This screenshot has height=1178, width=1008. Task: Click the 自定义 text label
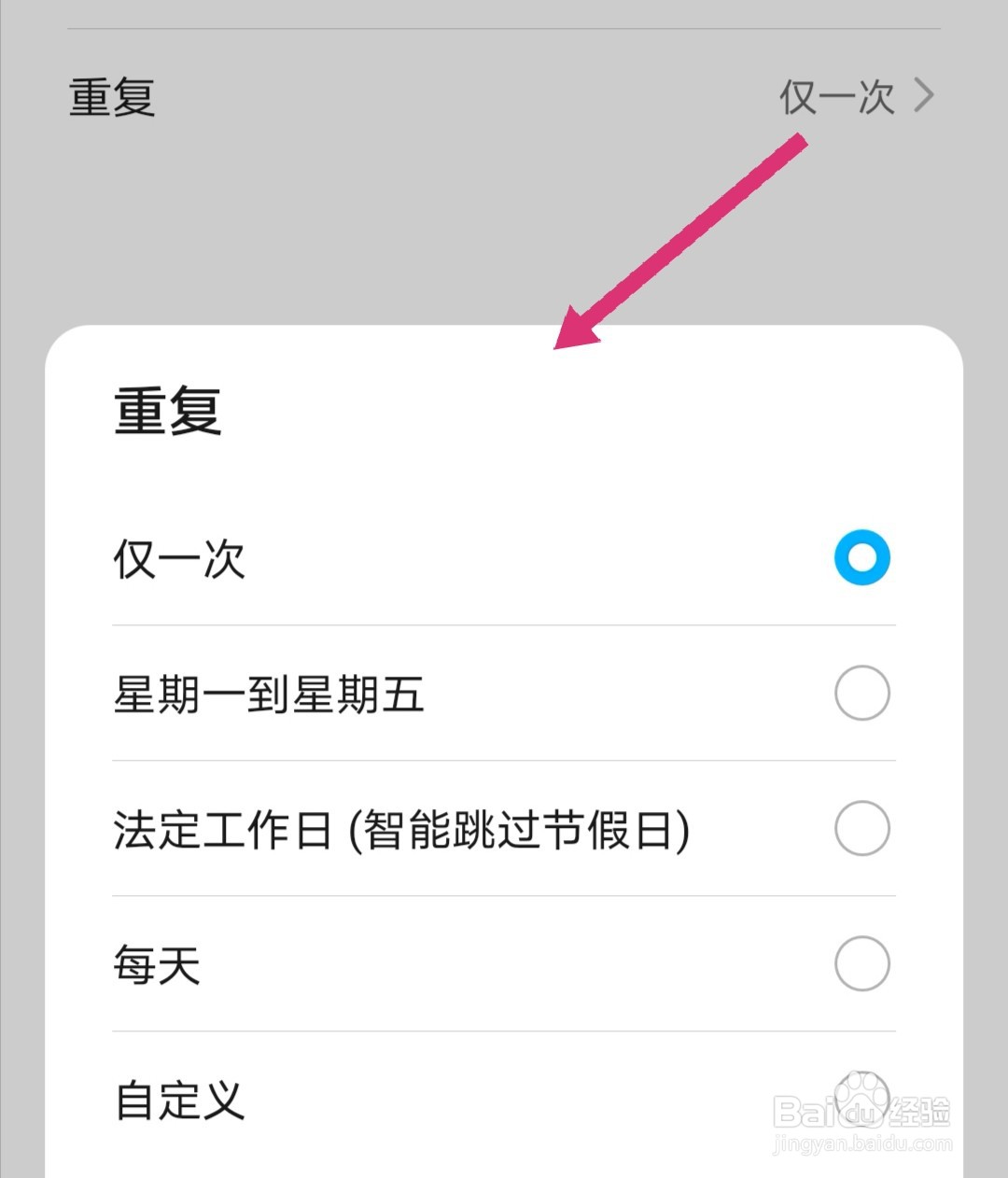[x=180, y=1101]
